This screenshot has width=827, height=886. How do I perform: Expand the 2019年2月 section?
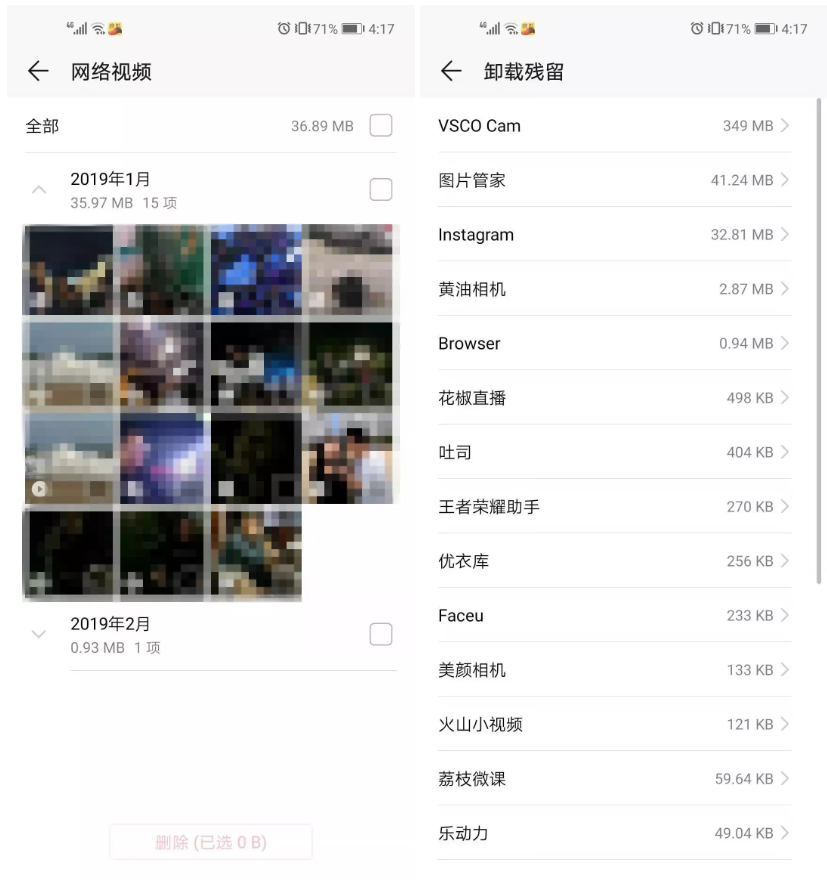(39, 634)
